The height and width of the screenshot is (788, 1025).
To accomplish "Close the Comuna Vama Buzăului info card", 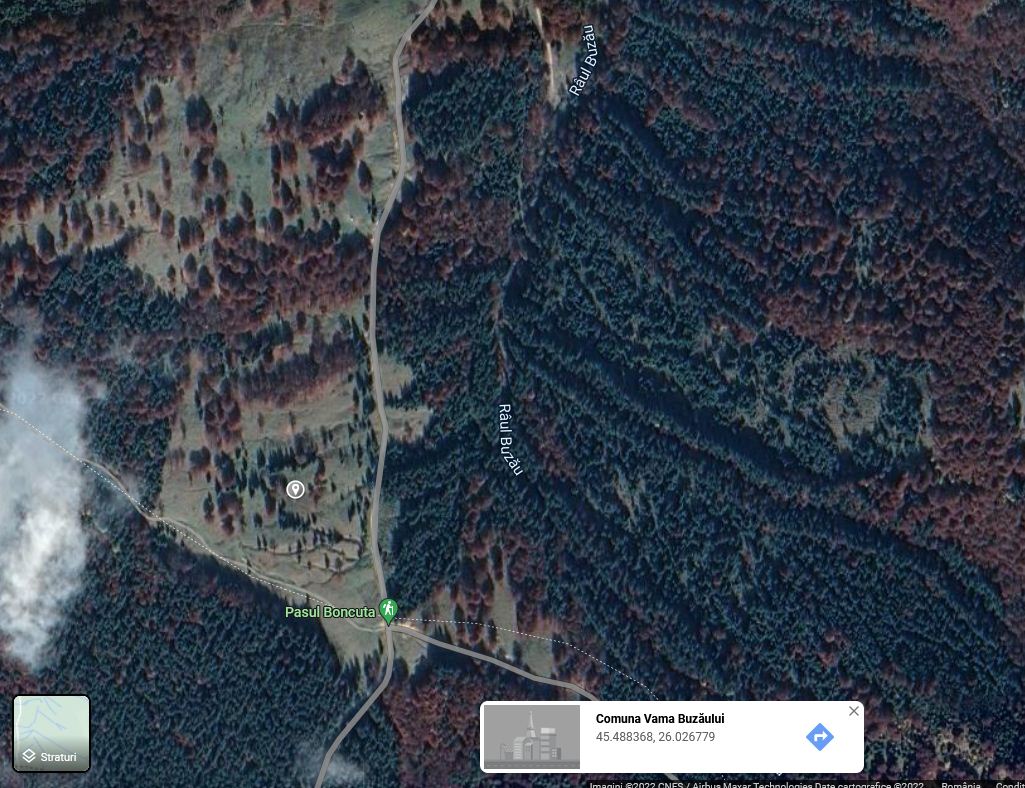I will click(853, 711).
